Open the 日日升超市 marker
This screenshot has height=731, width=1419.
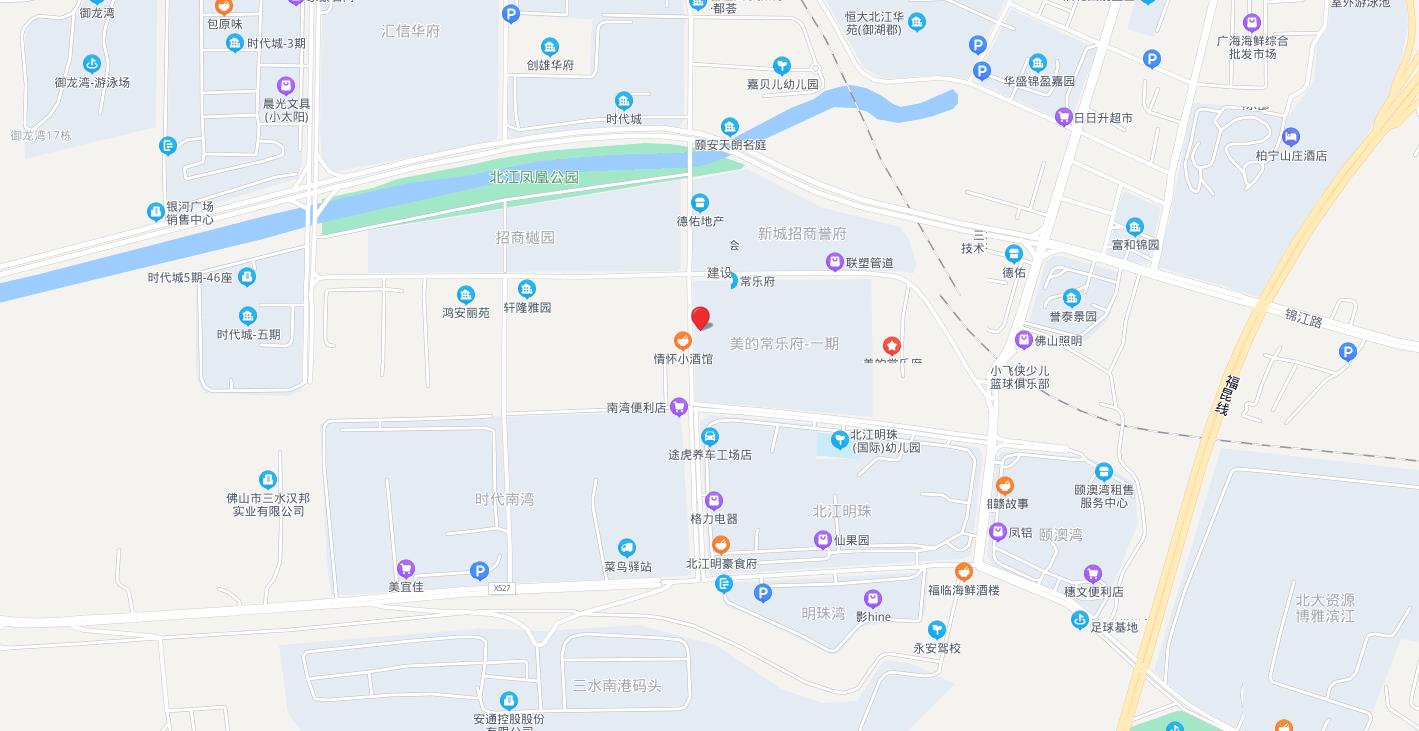click(x=1064, y=117)
